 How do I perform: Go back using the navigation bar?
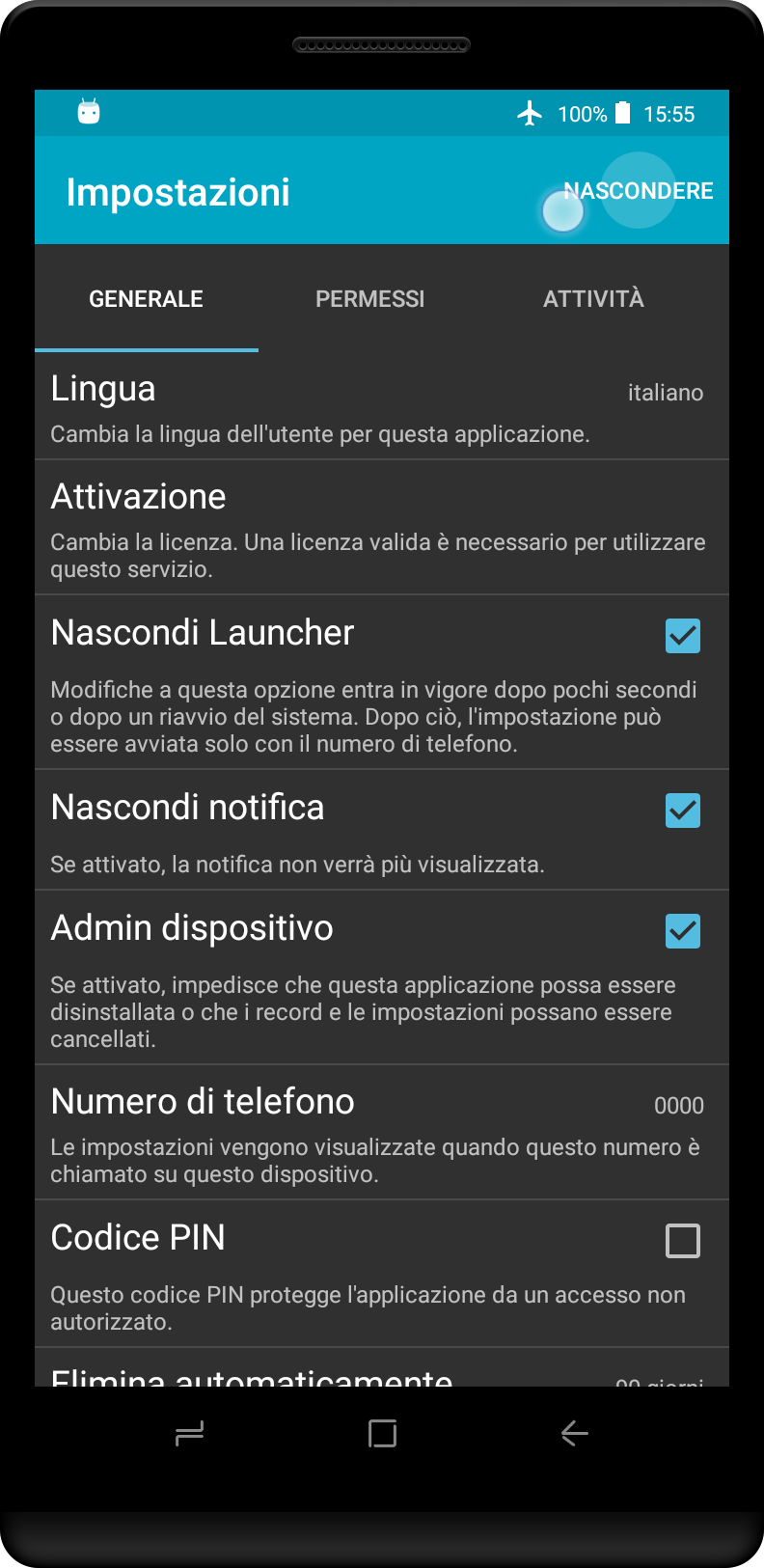coord(575,1434)
